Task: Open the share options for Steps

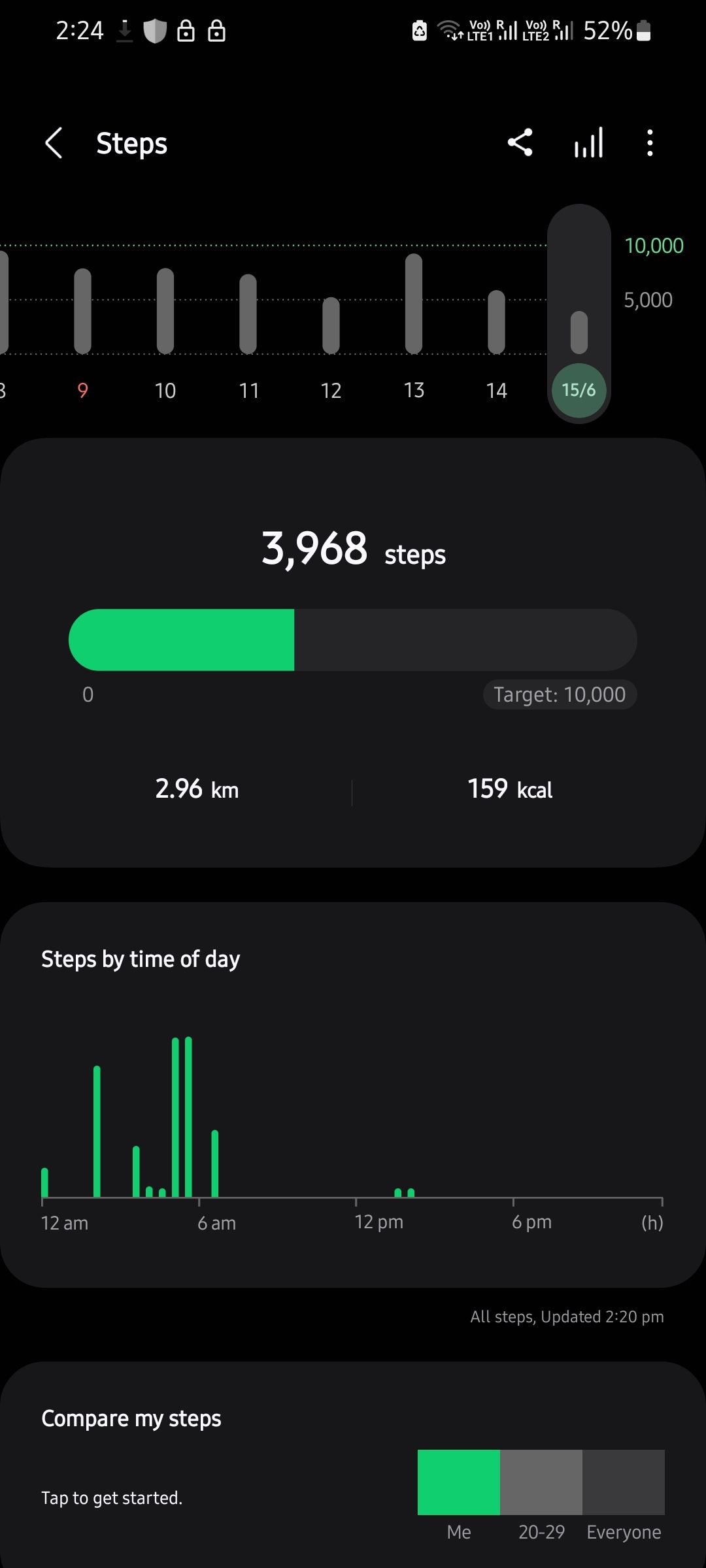Action: pyautogui.click(x=521, y=142)
